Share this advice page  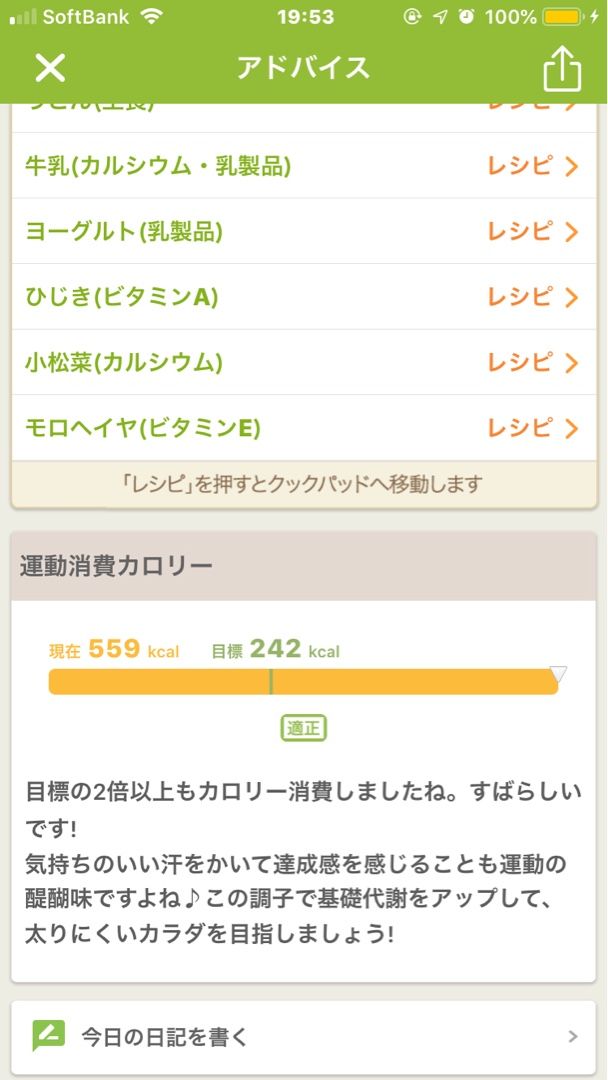click(x=561, y=68)
